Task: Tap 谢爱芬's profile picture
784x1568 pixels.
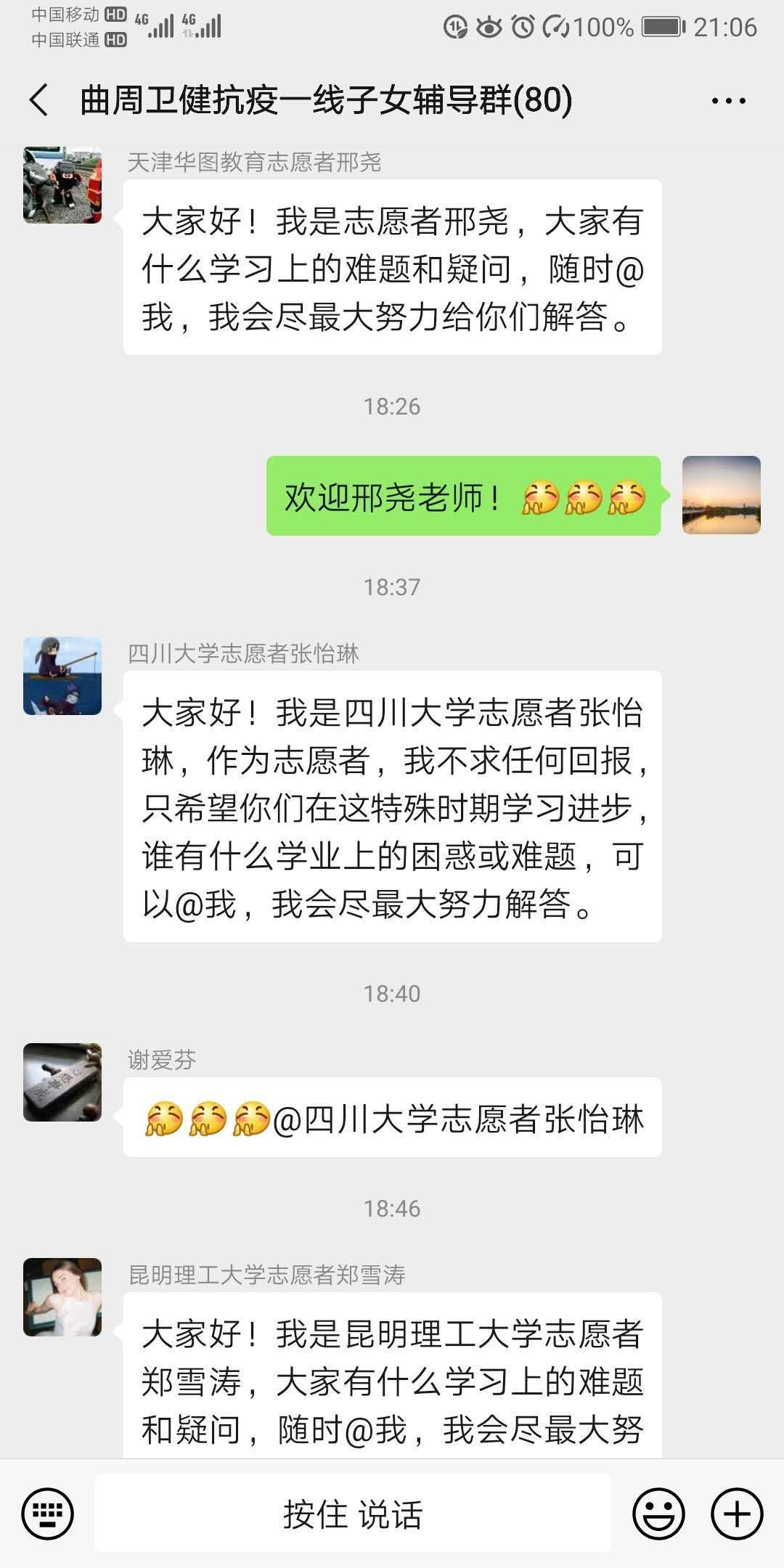Action: click(62, 1082)
